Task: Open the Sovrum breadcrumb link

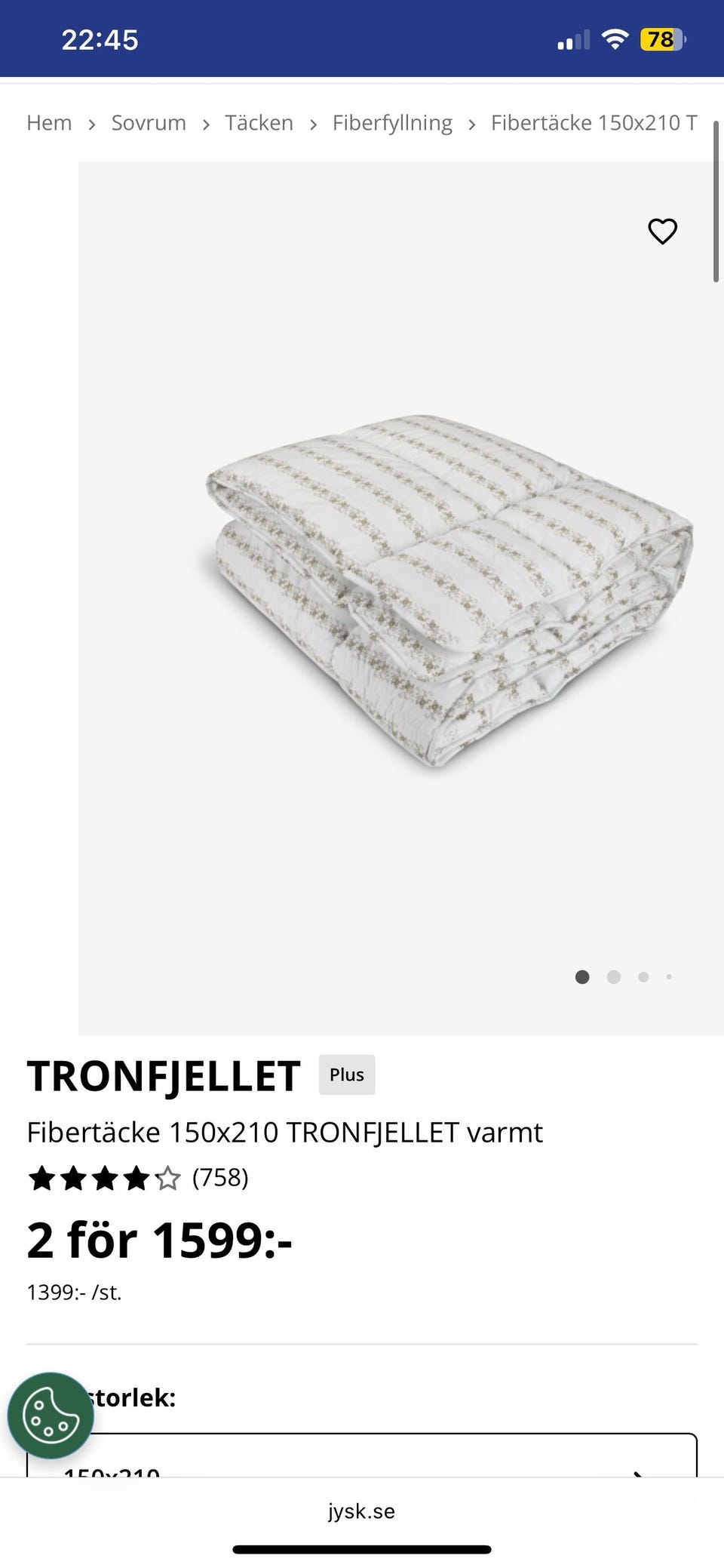Action: 149,123
